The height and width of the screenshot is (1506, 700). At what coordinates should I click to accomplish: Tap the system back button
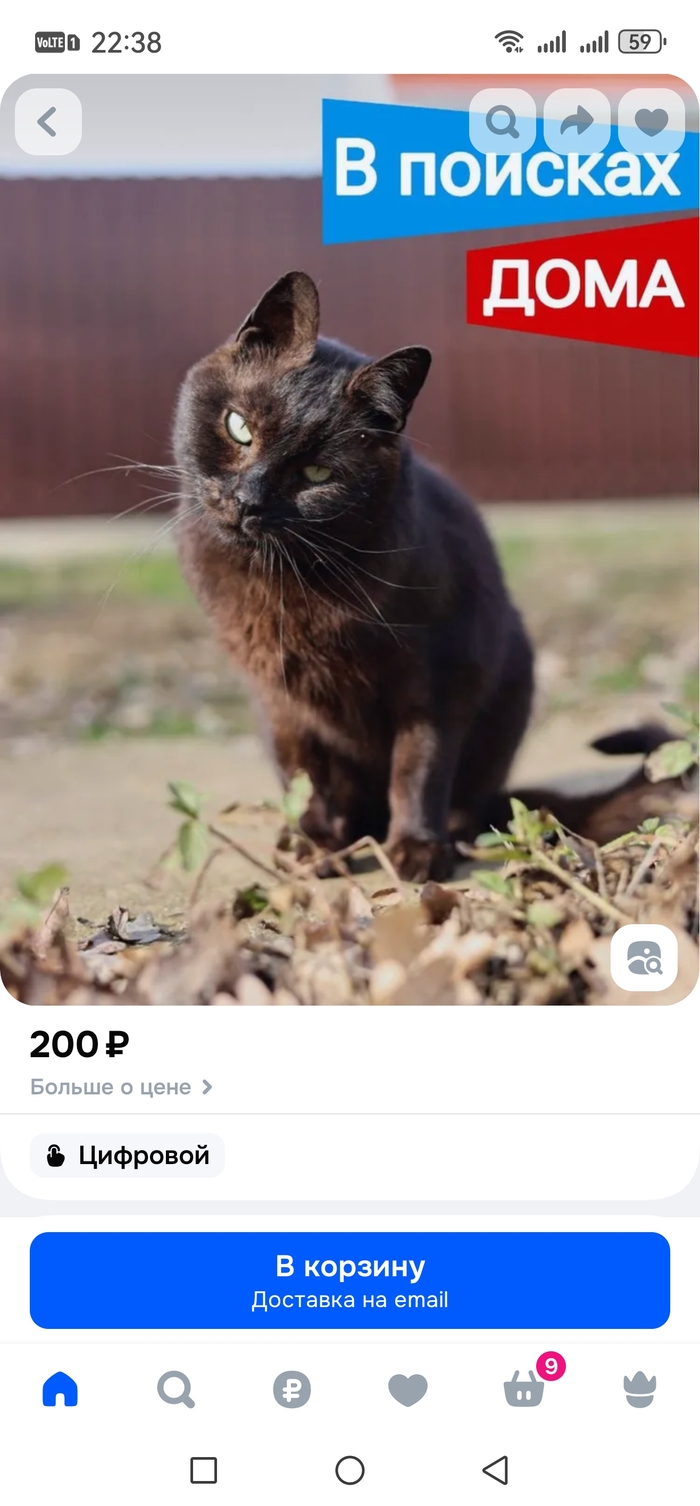coord(495,1470)
